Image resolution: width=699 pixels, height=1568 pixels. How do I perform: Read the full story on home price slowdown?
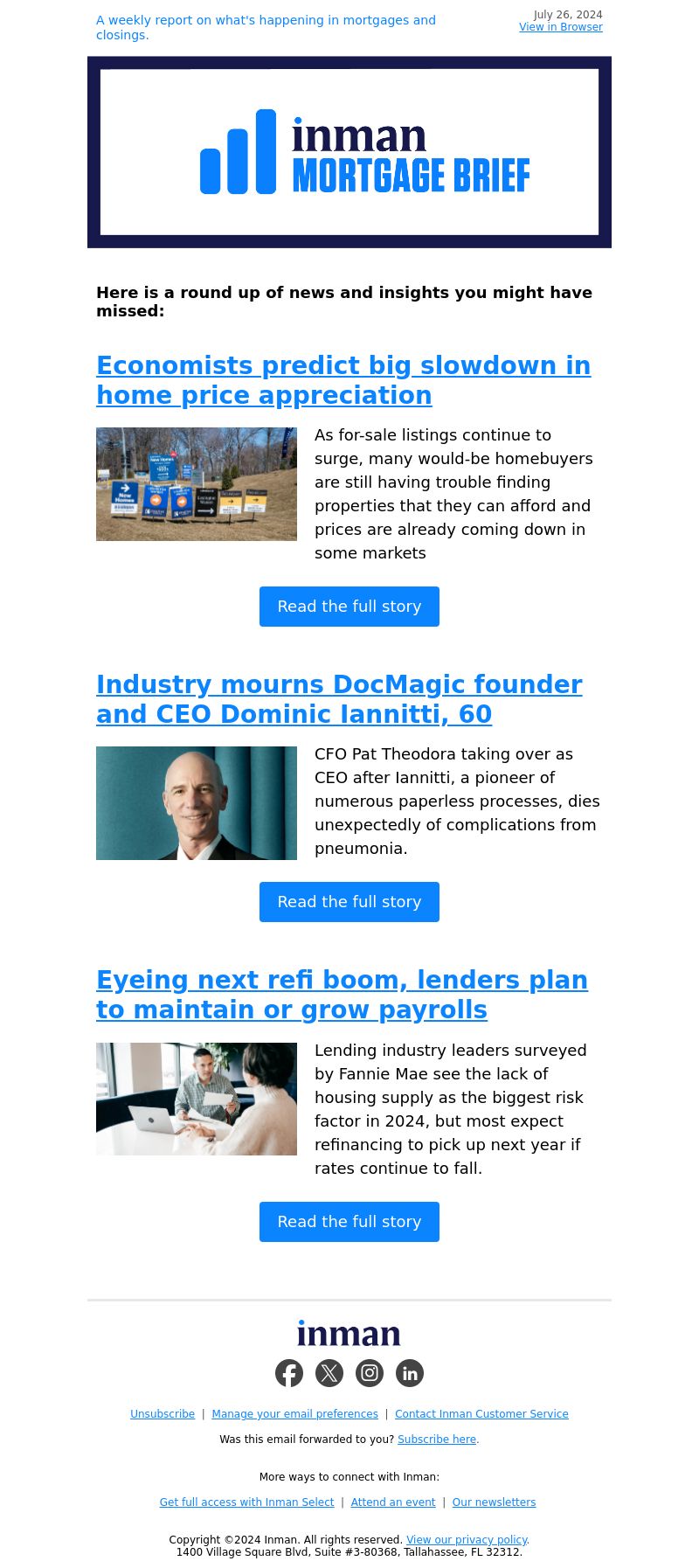tap(349, 607)
